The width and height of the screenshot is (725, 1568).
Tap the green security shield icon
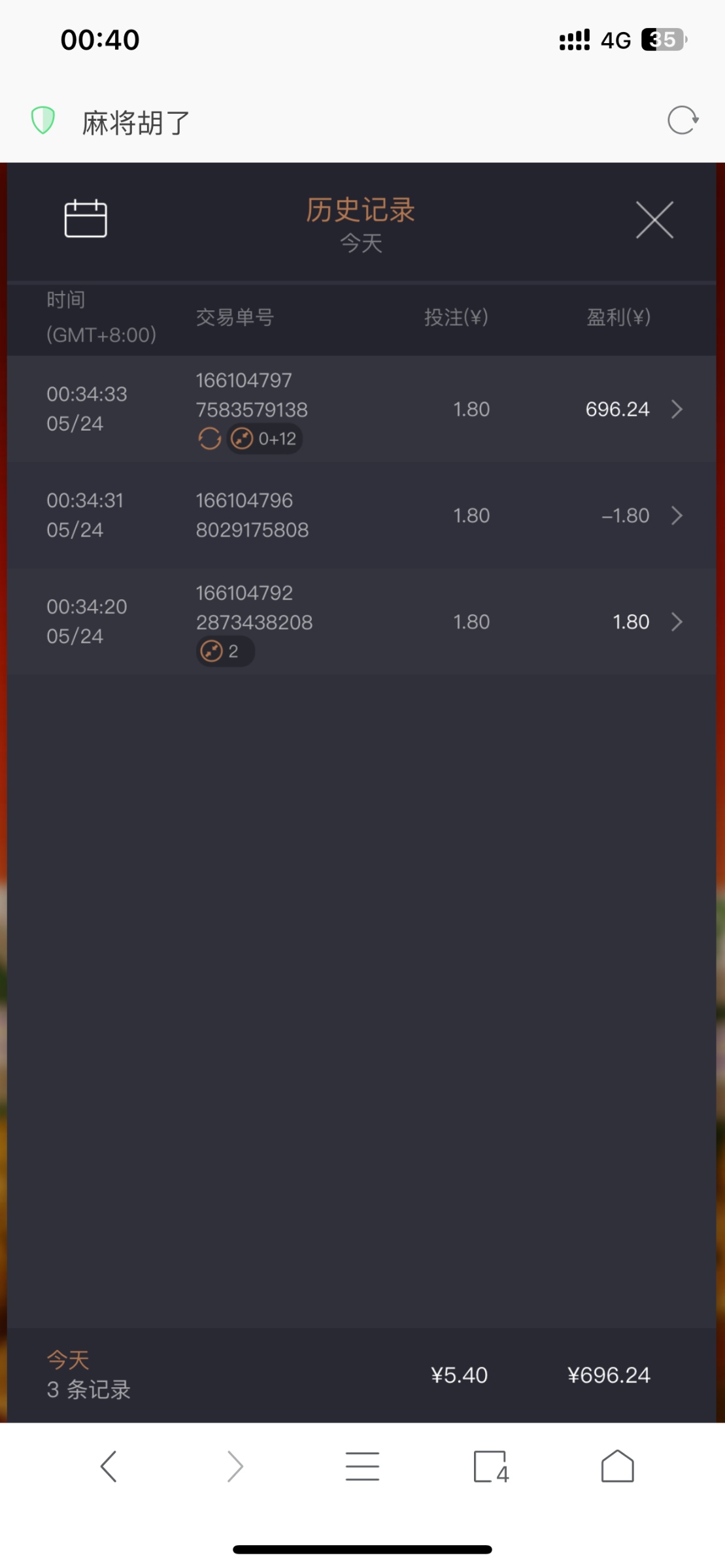coord(43,121)
